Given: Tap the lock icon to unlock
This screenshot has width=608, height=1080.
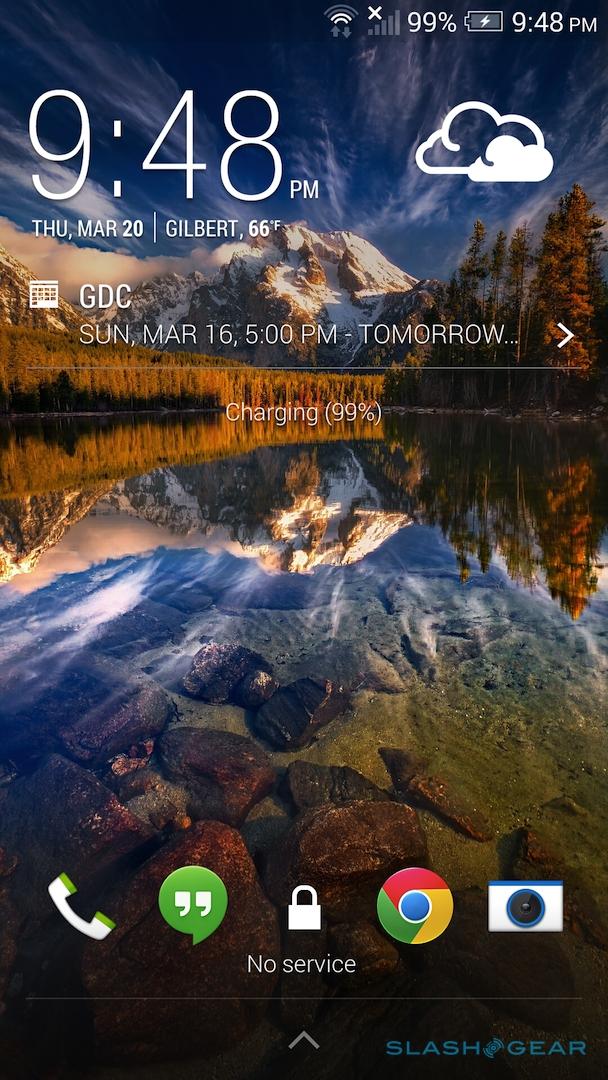Looking at the screenshot, I should coord(303,908).
